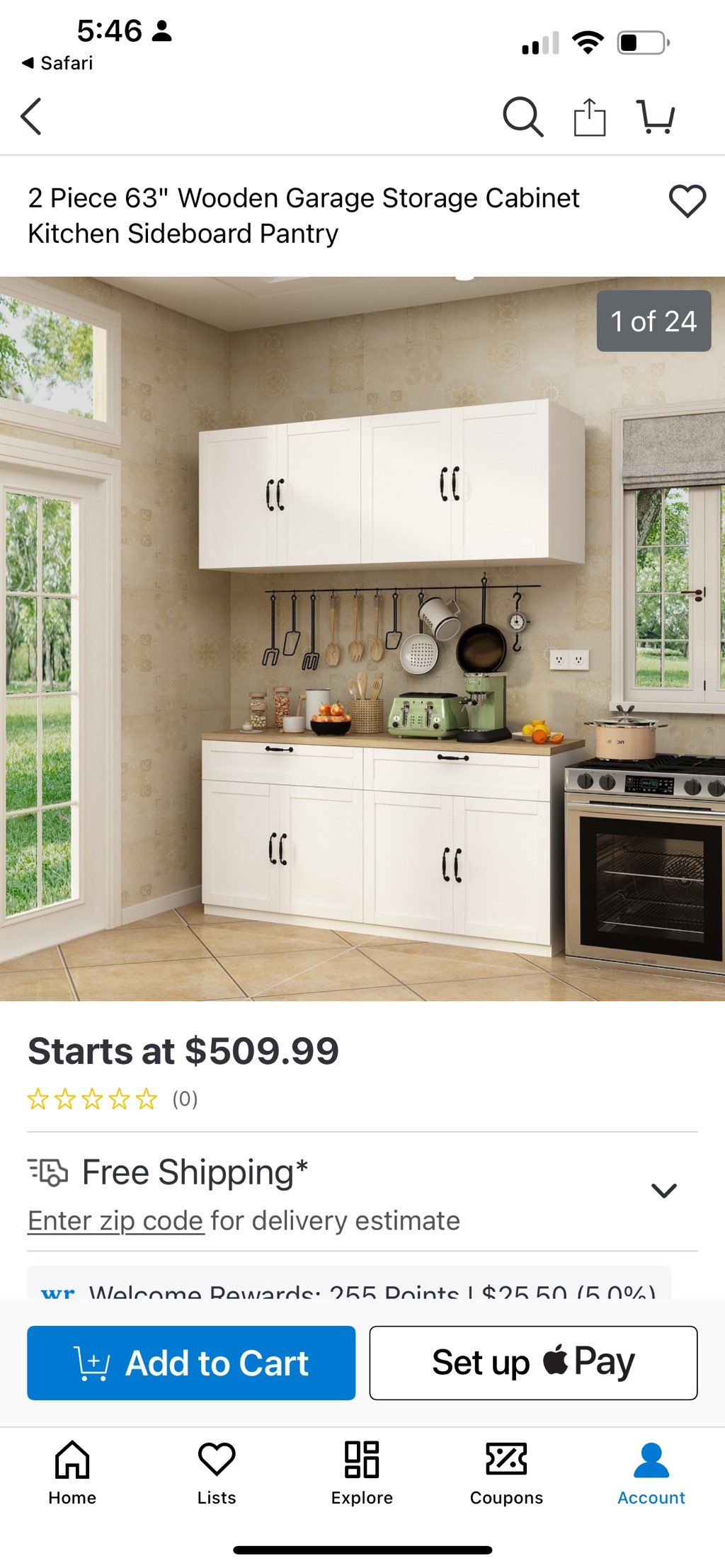Add the cabinet to cart
The width and height of the screenshot is (725, 1568).
[191, 1363]
